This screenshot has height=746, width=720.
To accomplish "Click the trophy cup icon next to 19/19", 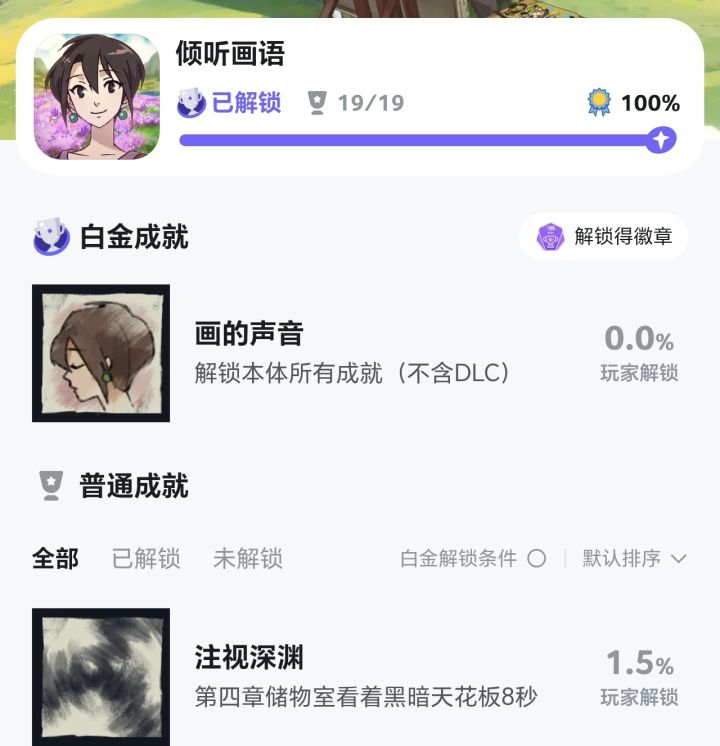I will click(316, 101).
